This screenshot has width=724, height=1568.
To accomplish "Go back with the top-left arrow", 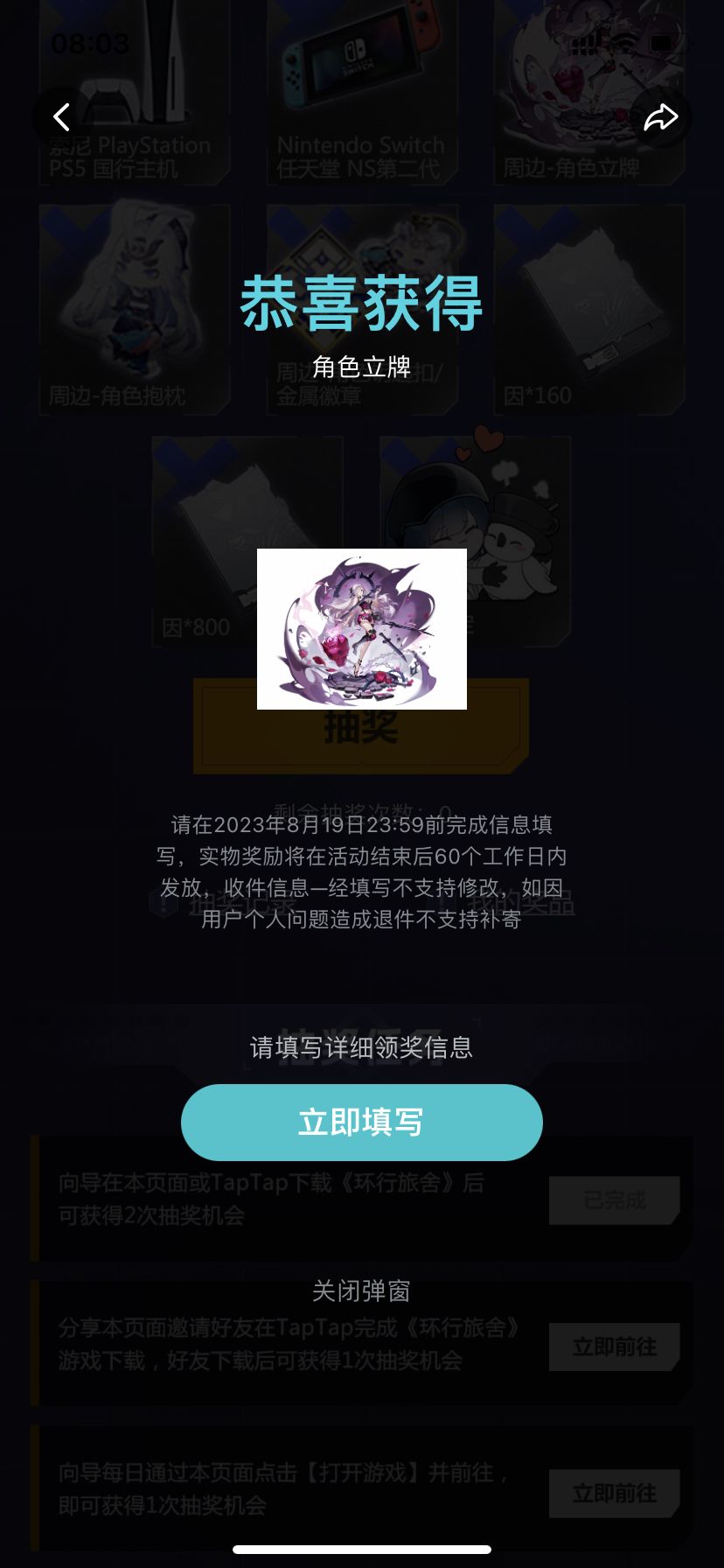I will pyautogui.click(x=62, y=117).
